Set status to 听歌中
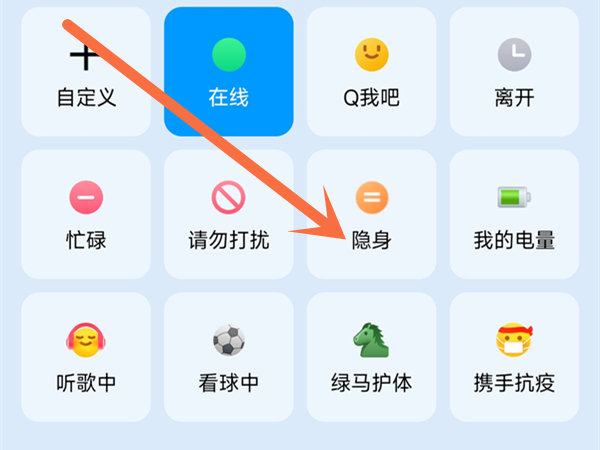Screen dimensions: 600x450 (85, 357)
